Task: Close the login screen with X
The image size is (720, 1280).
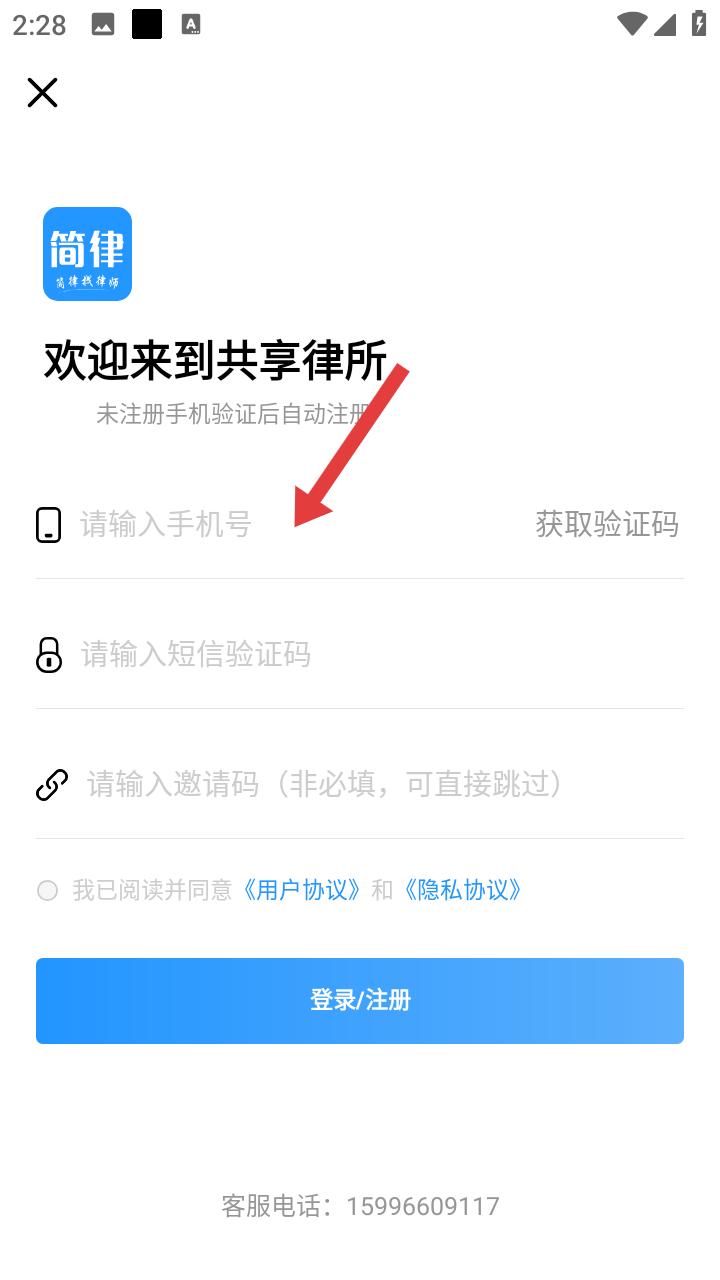Action: click(x=42, y=92)
